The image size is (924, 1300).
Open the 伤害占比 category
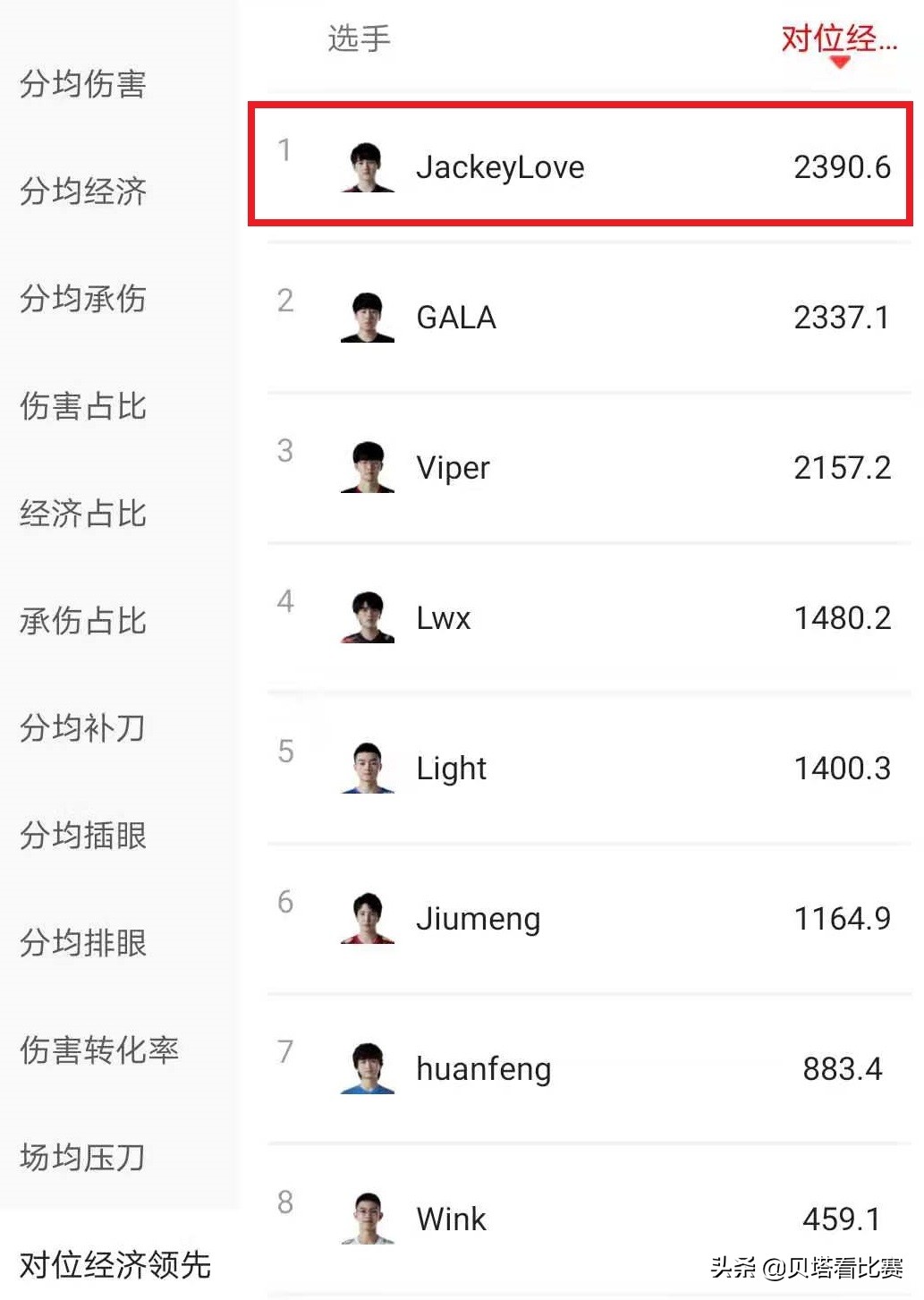[82, 406]
